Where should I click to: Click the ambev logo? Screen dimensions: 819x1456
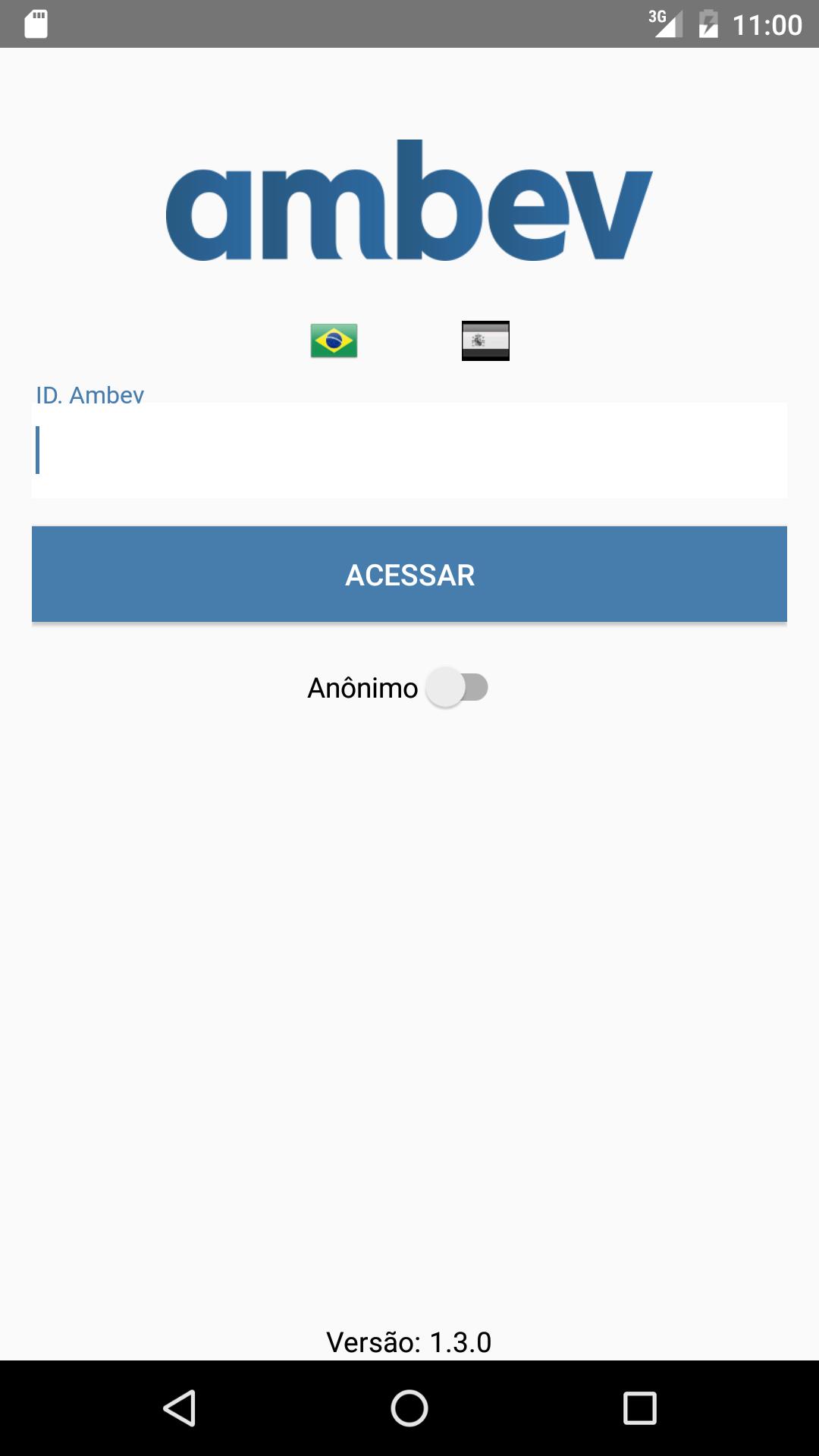click(409, 203)
